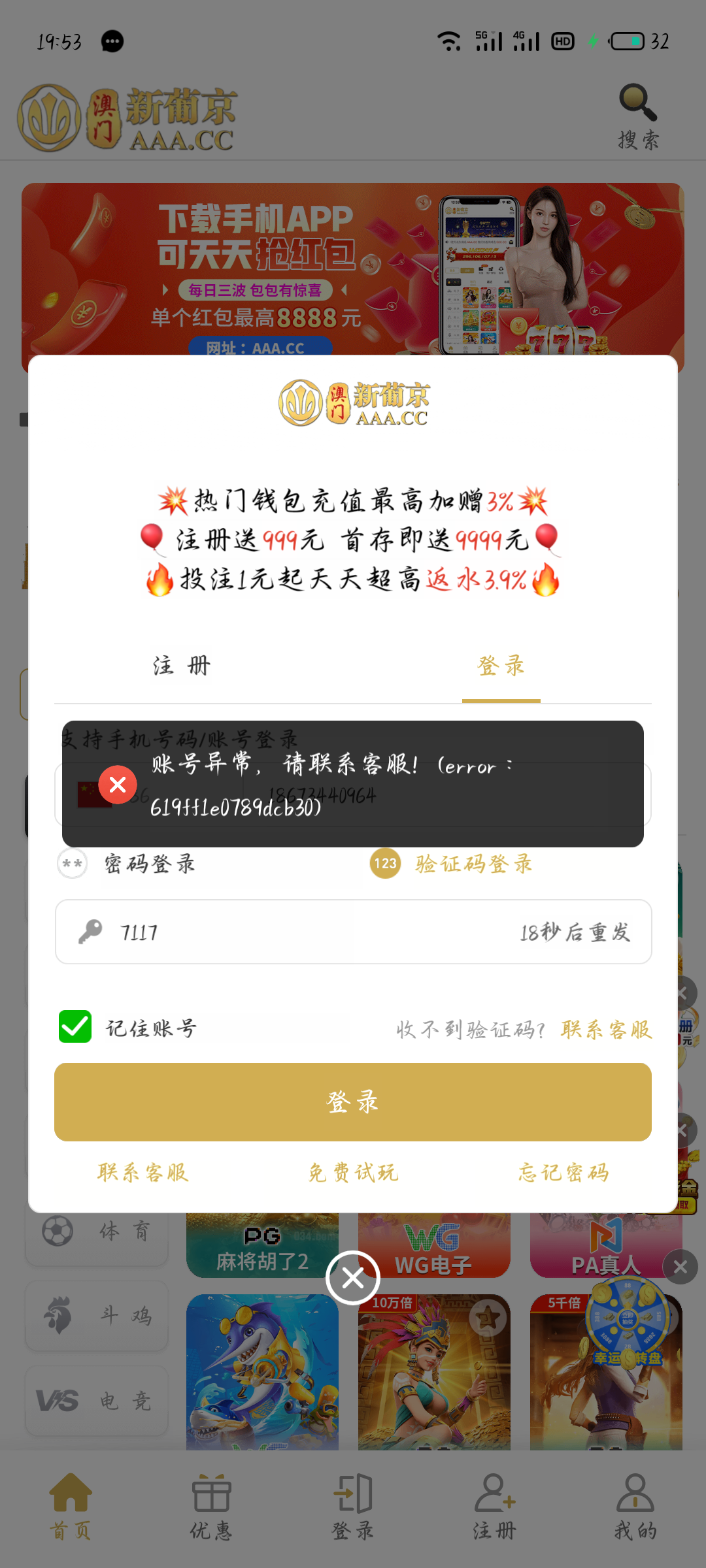The image size is (706, 1568).
Task: Select the 登录 tab in dialog
Action: pos(501,666)
